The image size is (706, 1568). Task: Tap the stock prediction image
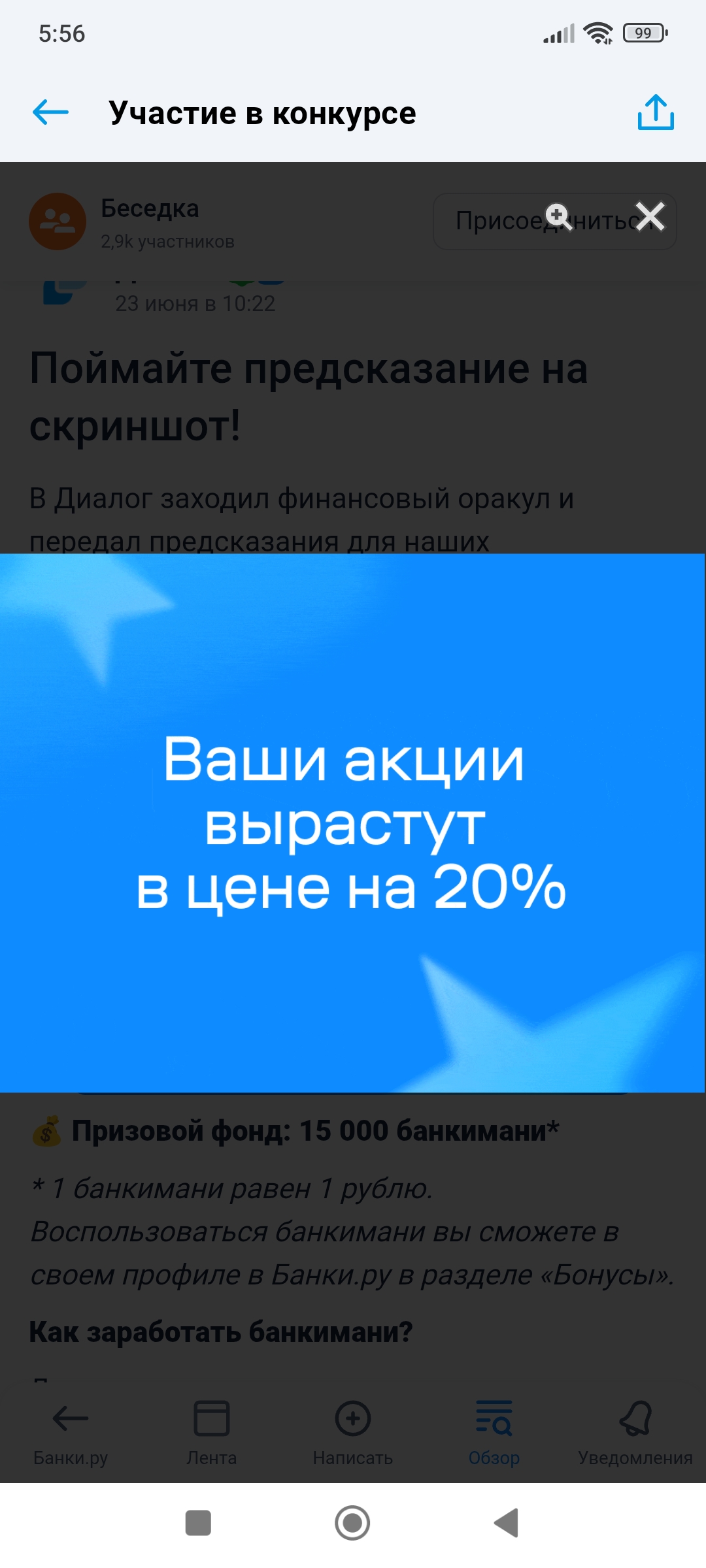pos(352,823)
